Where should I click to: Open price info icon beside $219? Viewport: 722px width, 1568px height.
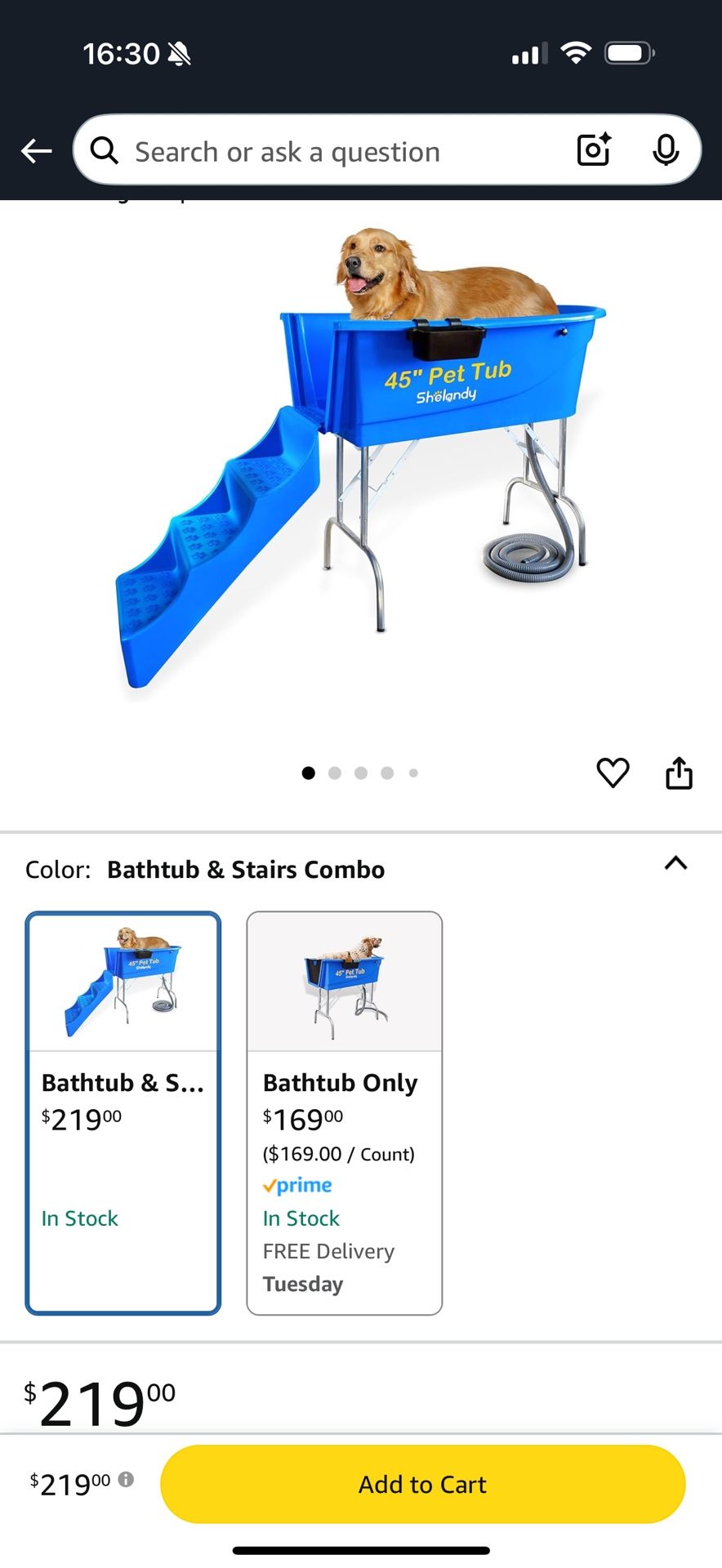(126, 1479)
